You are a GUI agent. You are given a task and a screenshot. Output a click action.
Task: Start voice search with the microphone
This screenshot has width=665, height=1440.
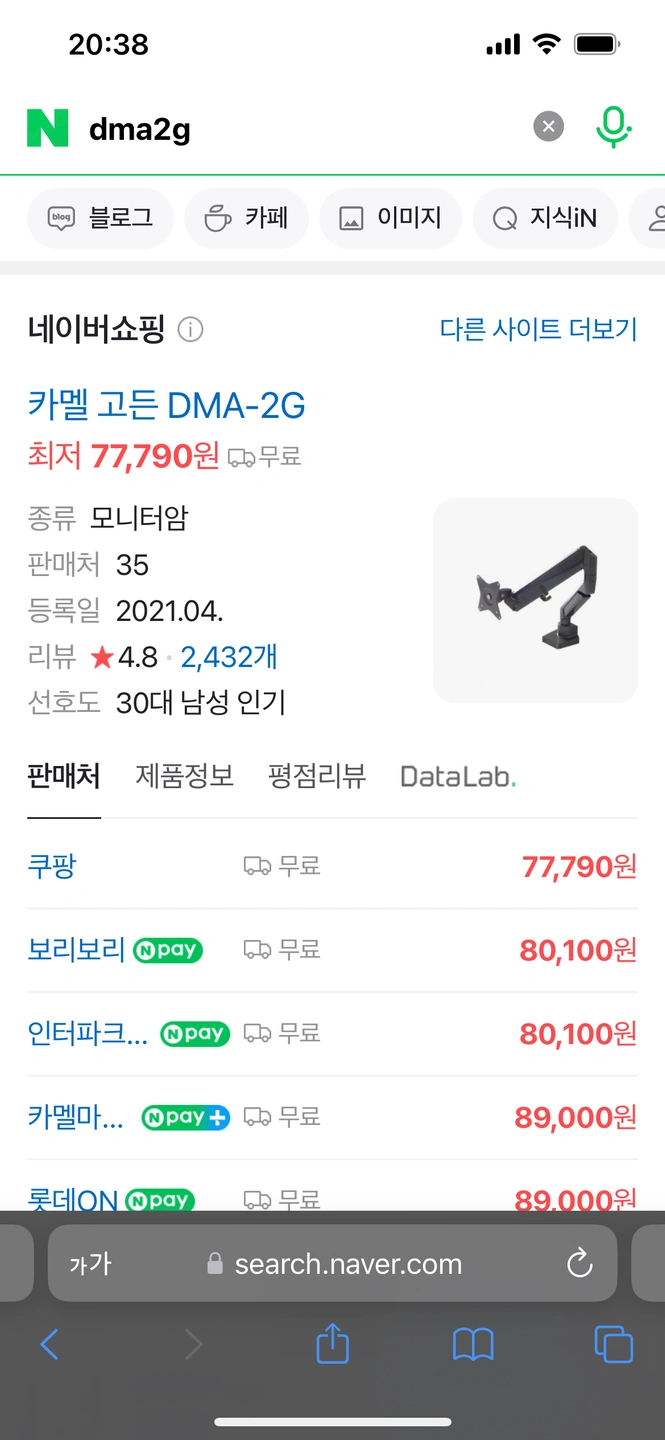point(614,127)
